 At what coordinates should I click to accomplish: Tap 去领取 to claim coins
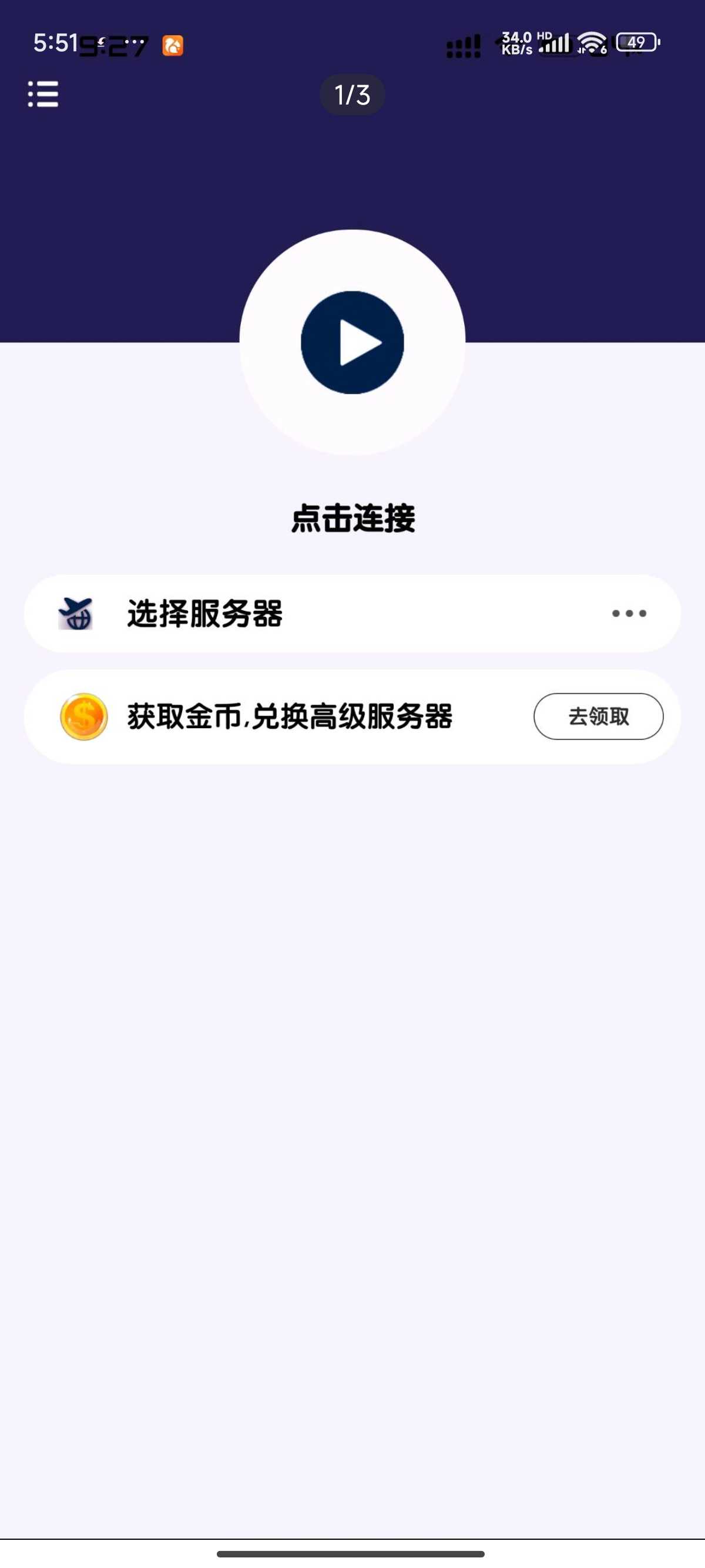(x=599, y=716)
